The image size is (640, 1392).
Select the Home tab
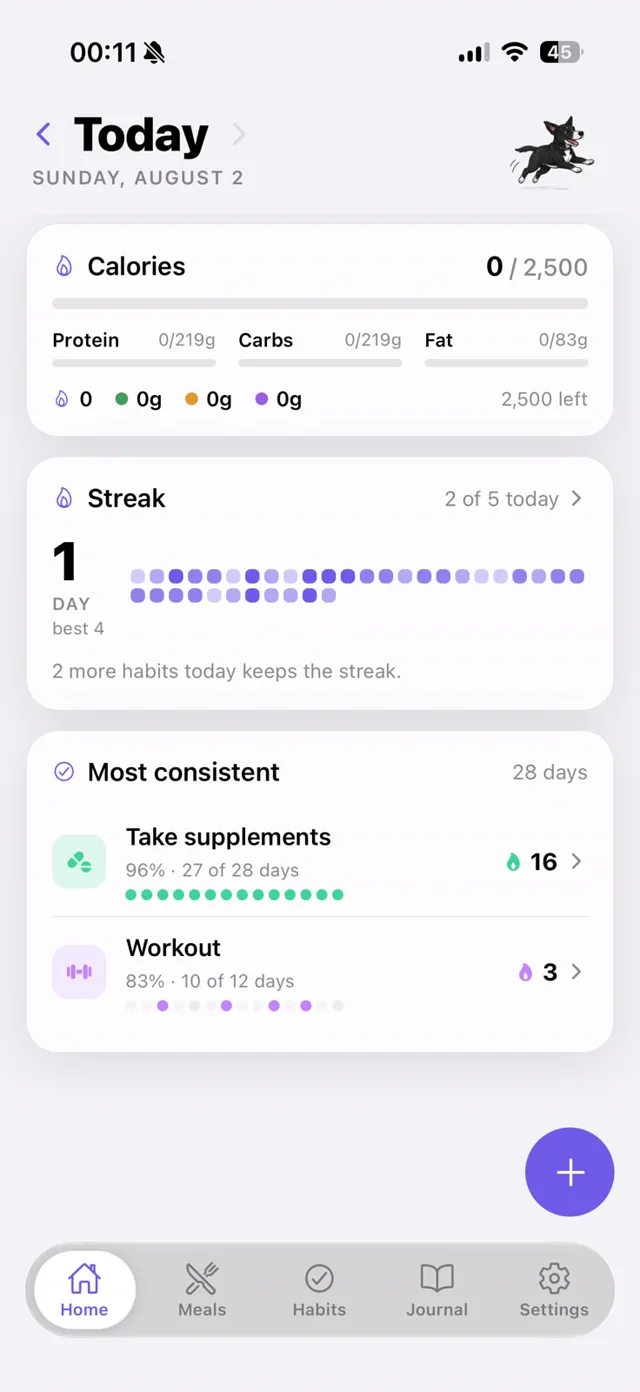[x=84, y=1290]
